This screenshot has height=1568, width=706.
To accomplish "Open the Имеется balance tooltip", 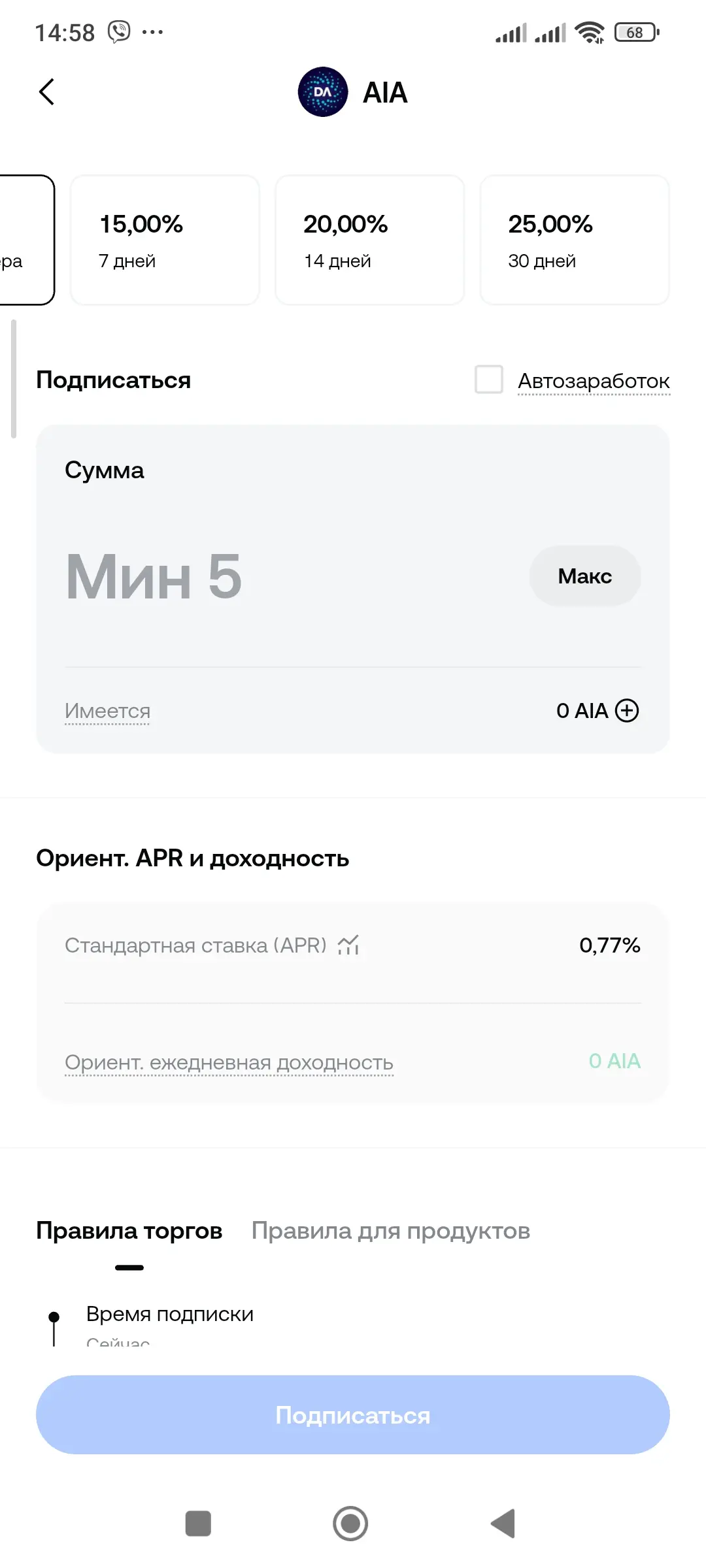I will click(107, 710).
